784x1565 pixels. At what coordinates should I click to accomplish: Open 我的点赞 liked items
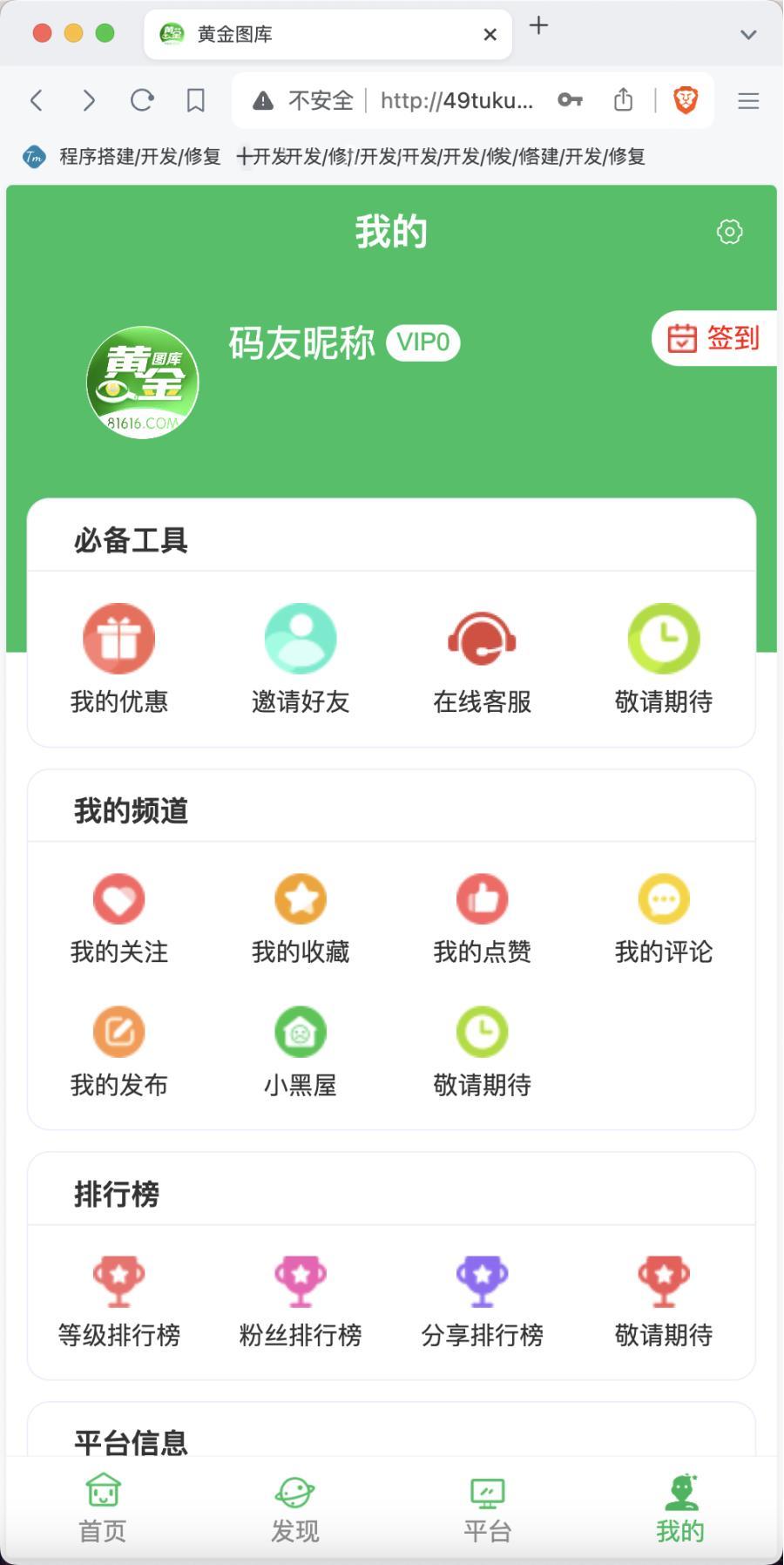point(483,920)
